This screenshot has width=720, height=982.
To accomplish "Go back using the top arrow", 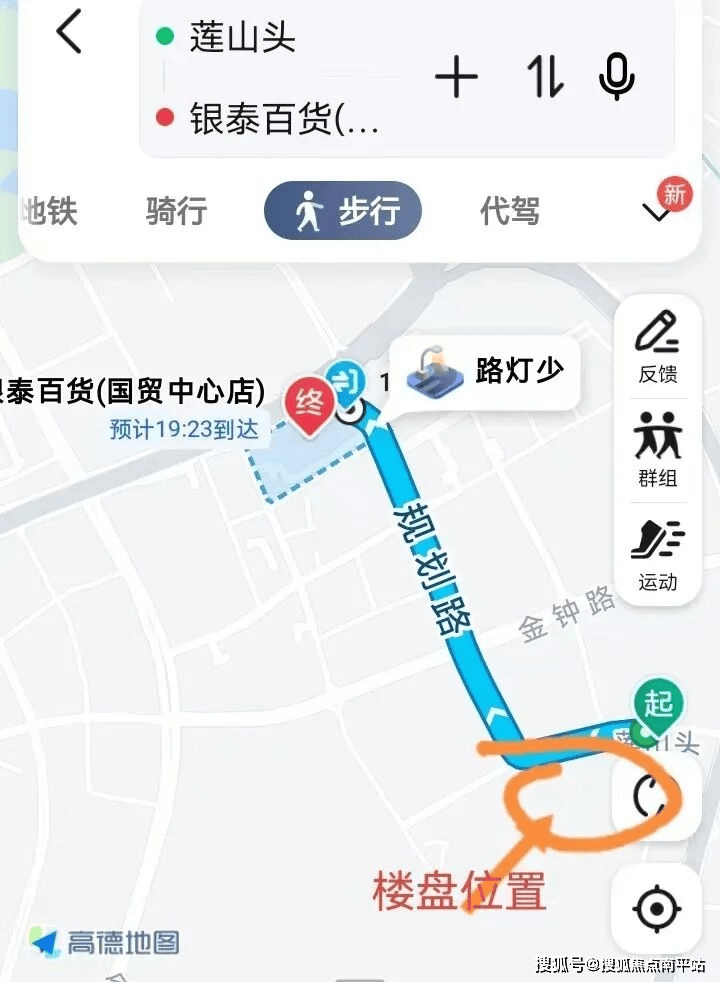I will [68, 32].
